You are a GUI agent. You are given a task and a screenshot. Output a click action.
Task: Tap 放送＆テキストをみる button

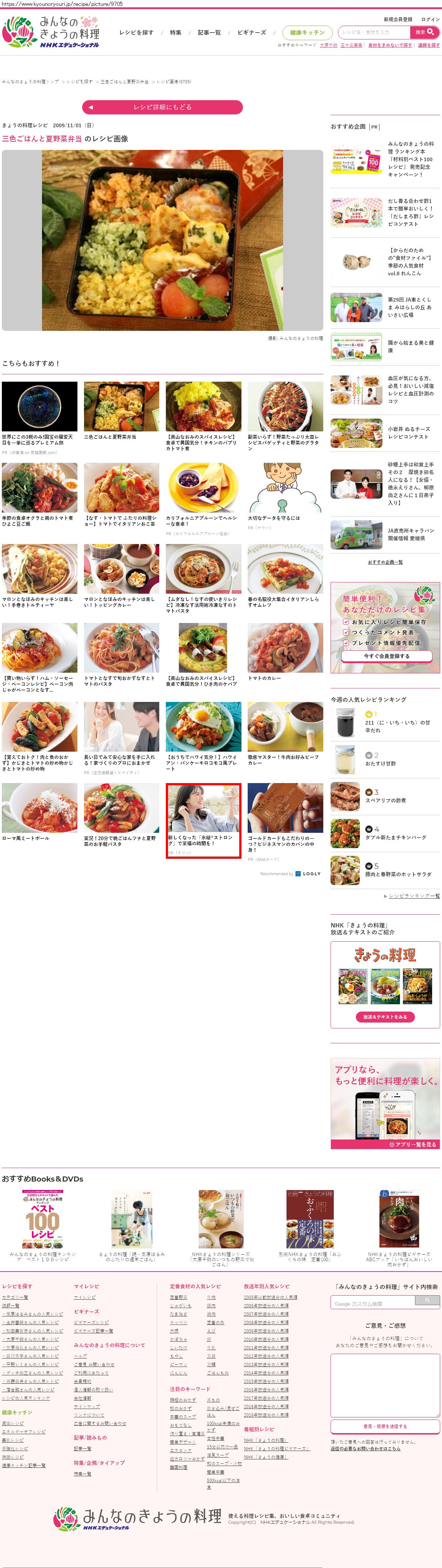point(385,1017)
